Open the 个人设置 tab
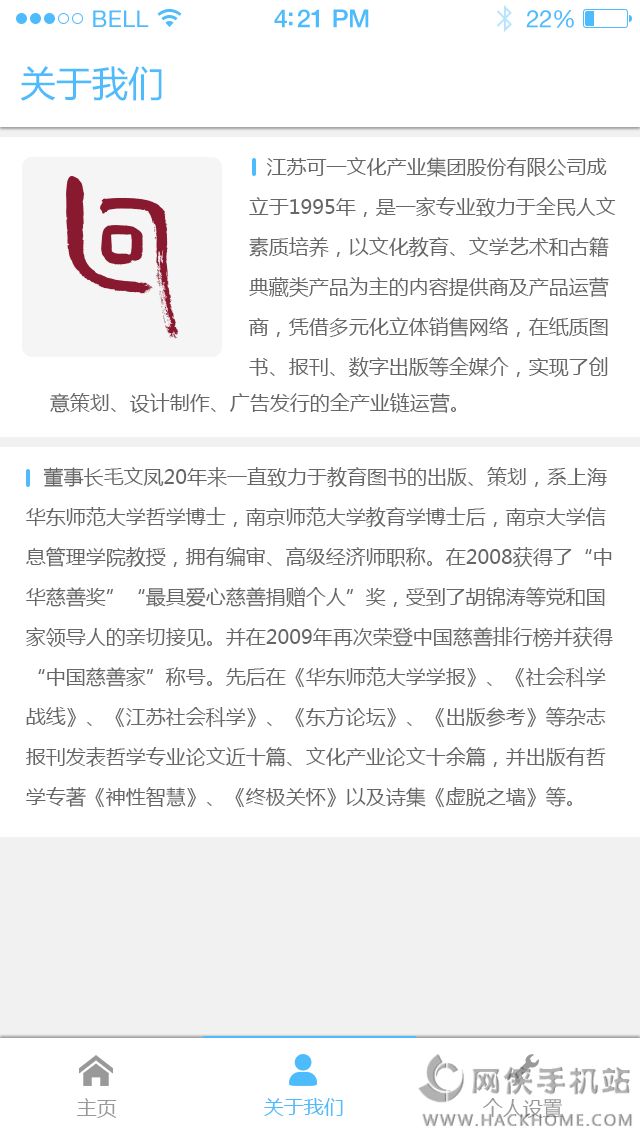 (522, 1086)
